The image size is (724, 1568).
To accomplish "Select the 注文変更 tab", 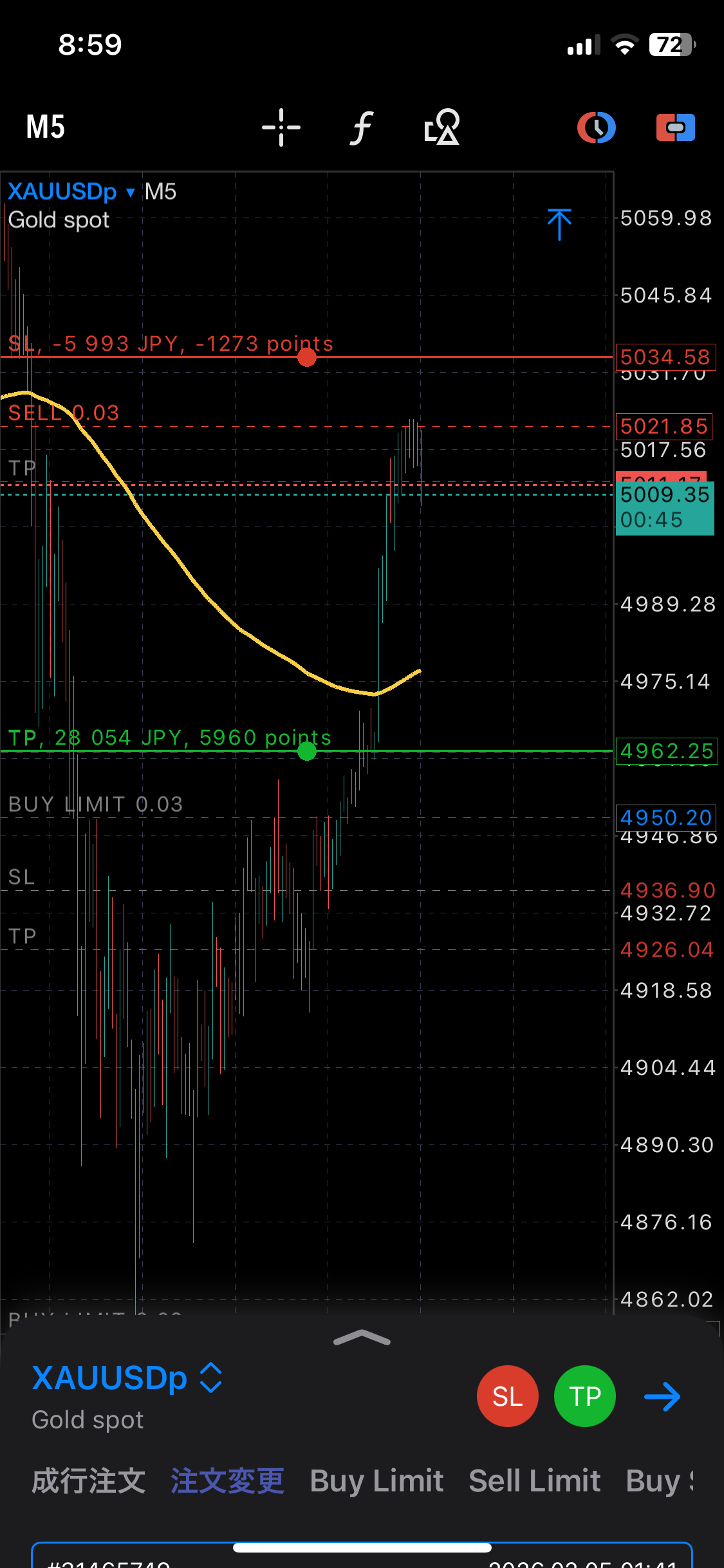I will click(x=227, y=1481).
